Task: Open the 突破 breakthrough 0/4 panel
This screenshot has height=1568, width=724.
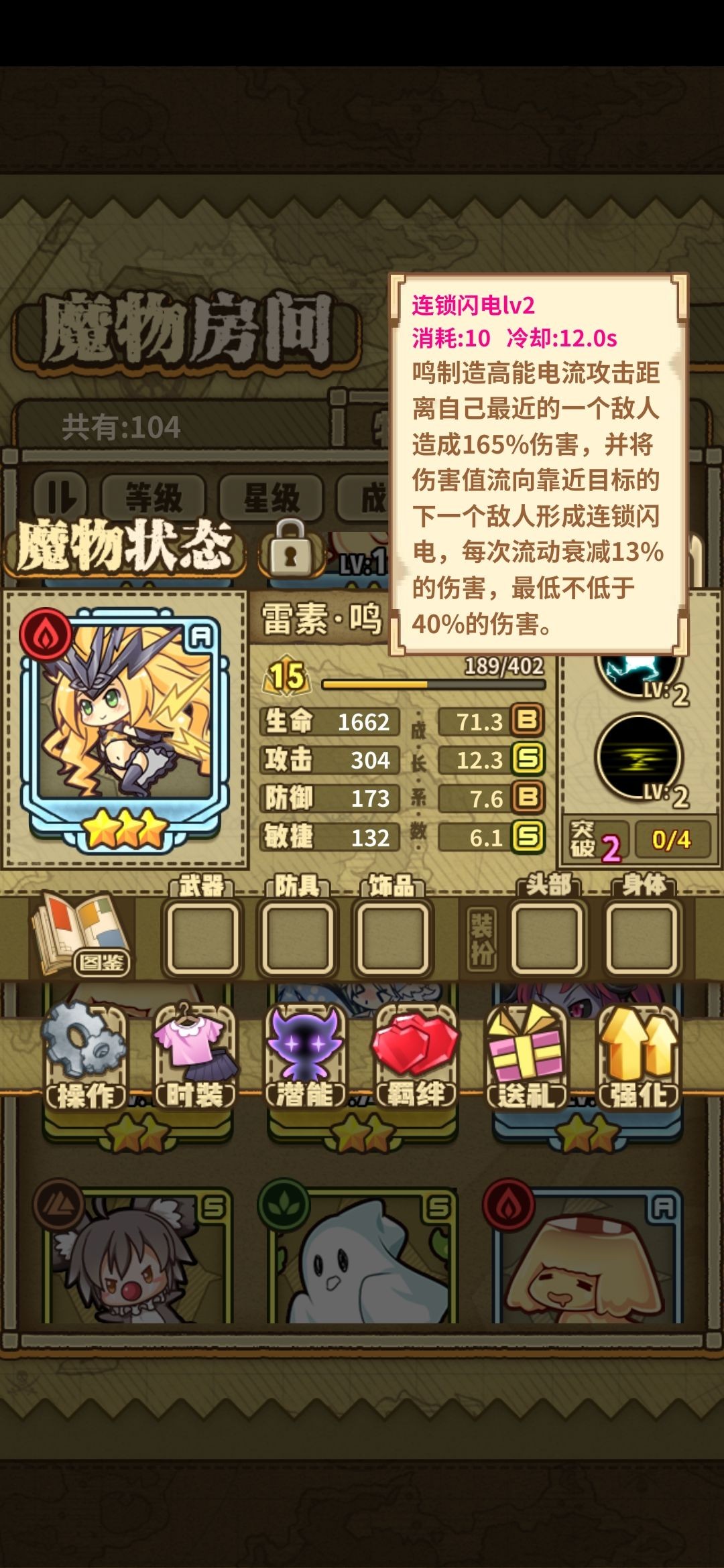Action: click(x=672, y=840)
